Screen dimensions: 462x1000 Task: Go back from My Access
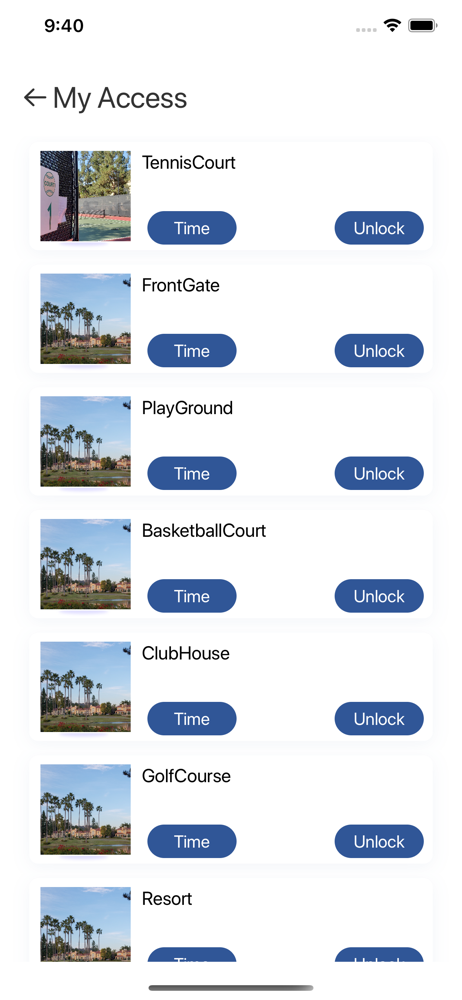pyautogui.click(x=34, y=98)
